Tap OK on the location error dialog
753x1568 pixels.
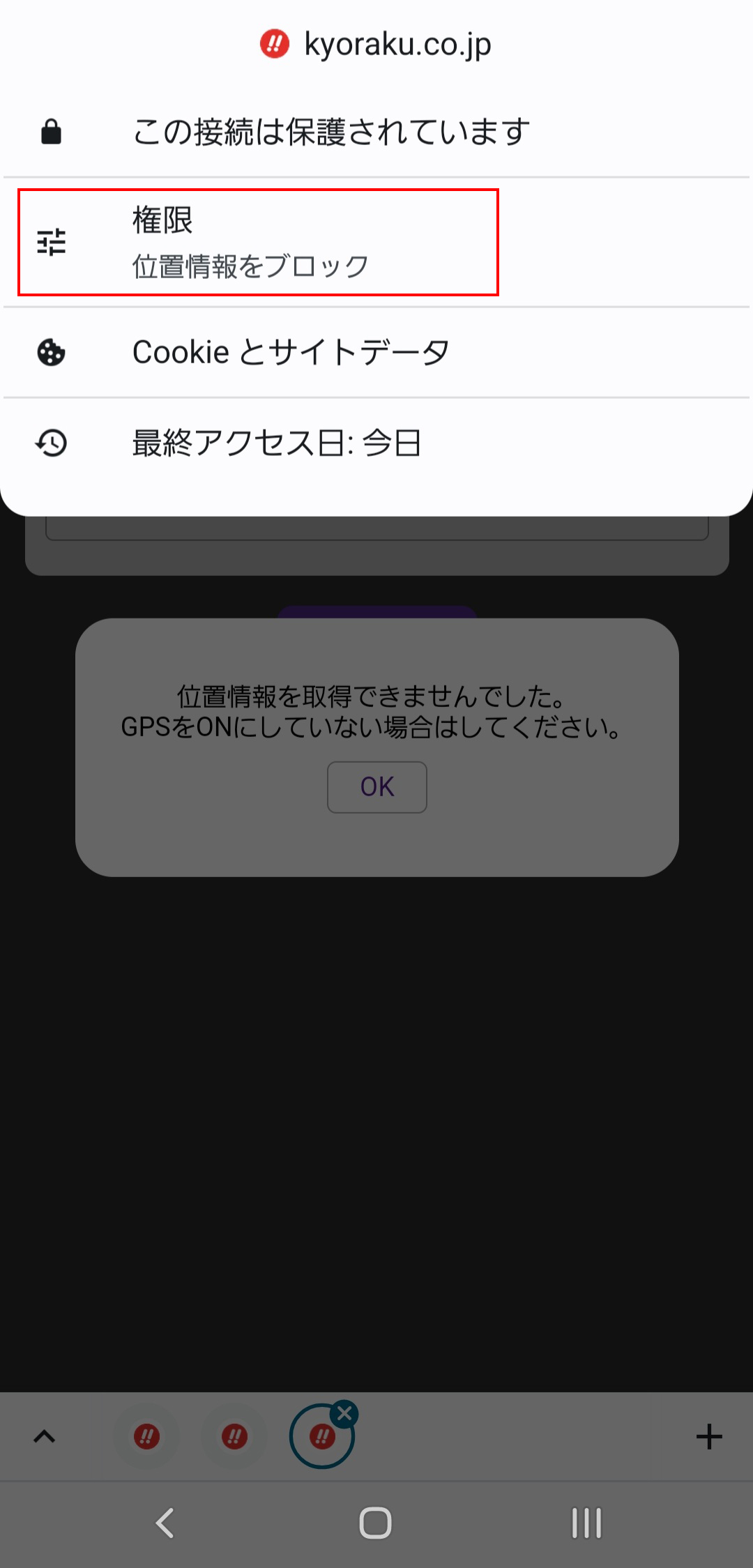point(376,786)
